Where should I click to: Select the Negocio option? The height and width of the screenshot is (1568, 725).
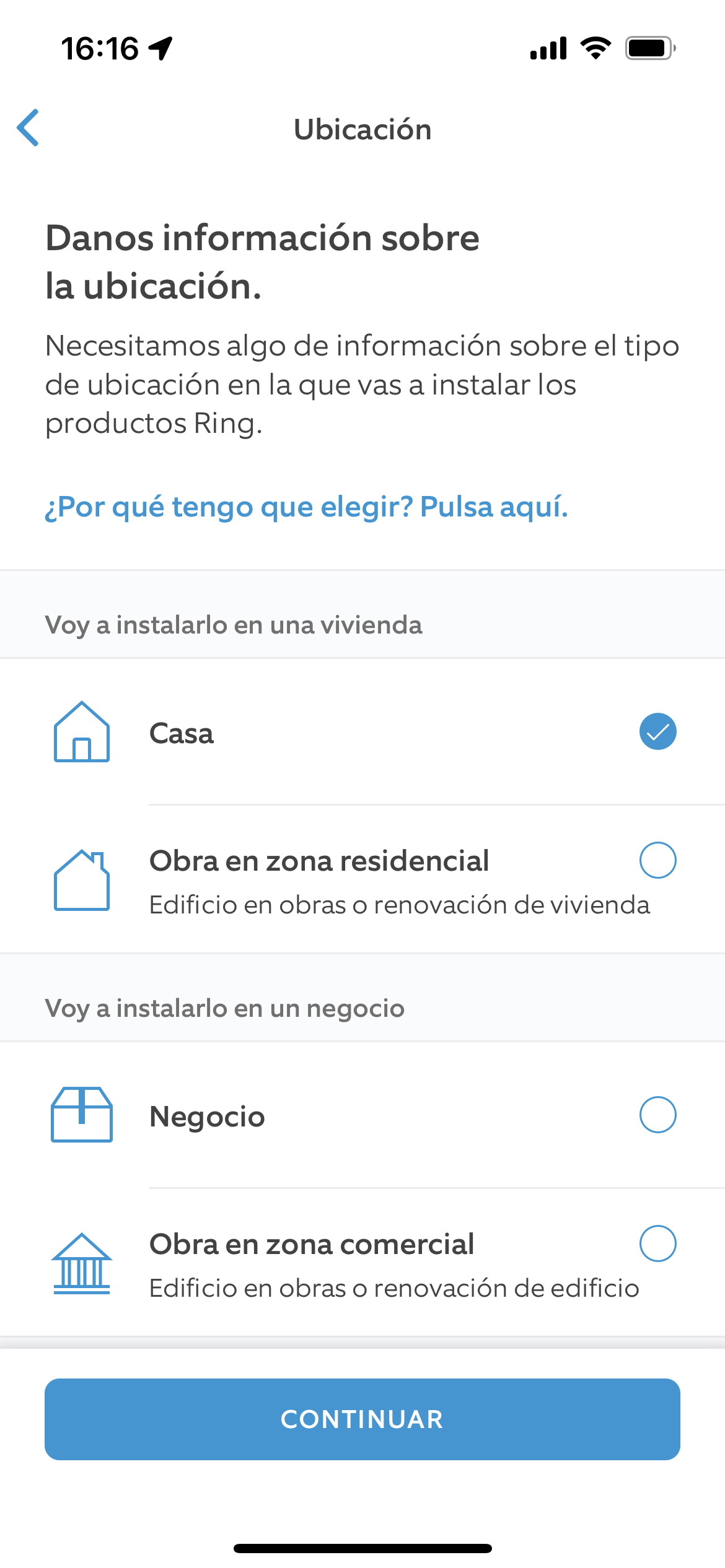coord(362,1115)
